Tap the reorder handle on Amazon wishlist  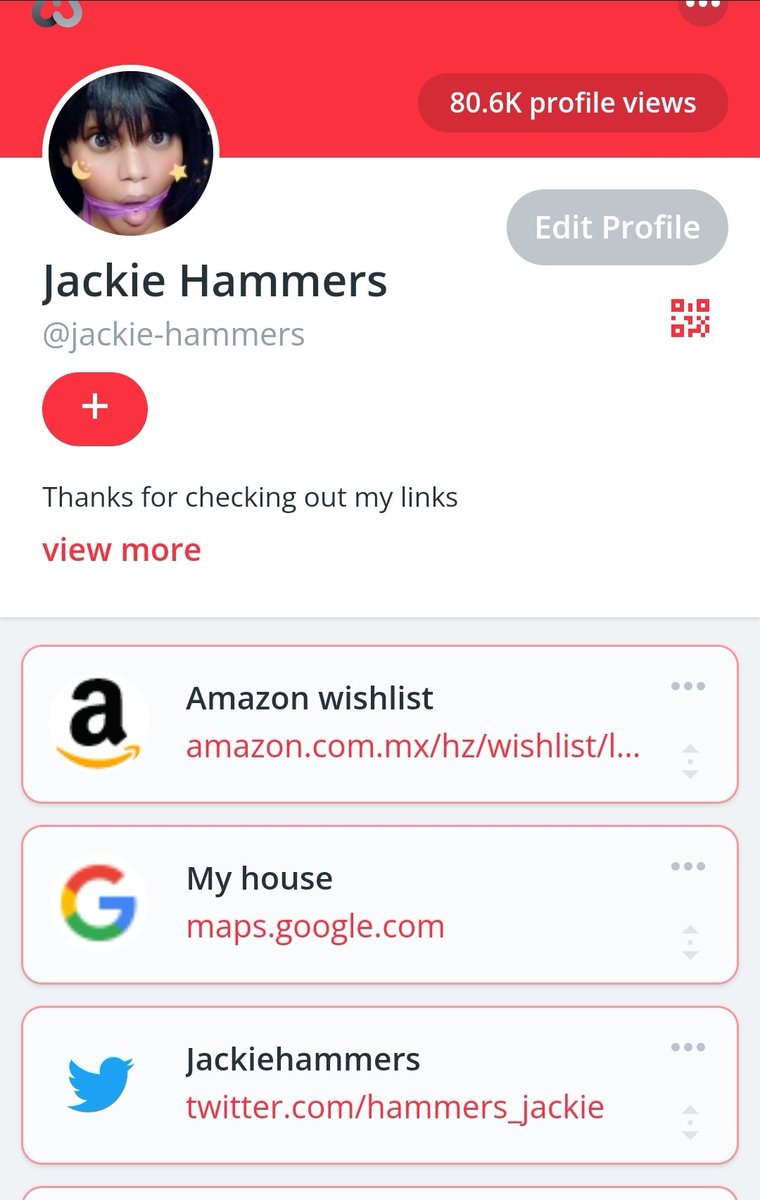pos(689,761)
